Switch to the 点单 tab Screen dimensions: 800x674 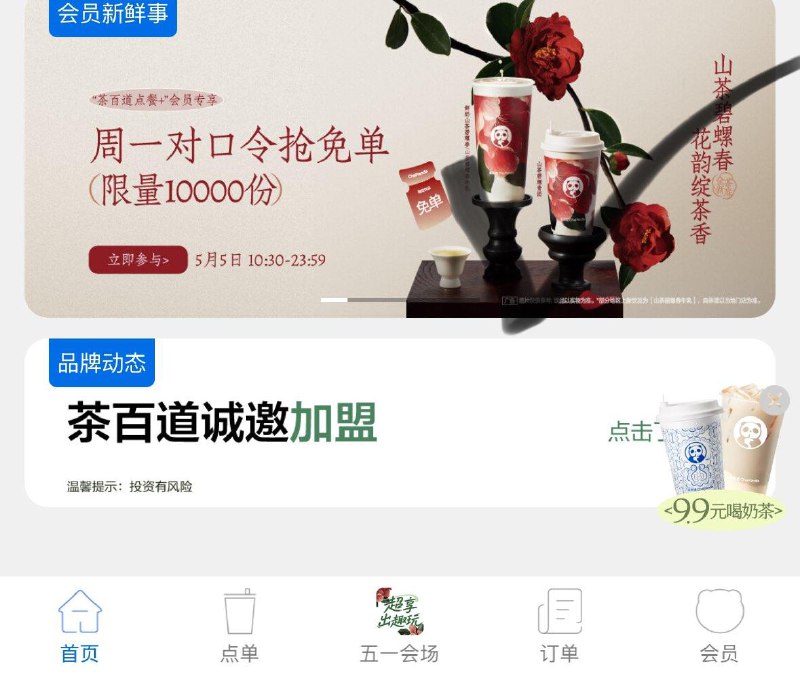click(239, 626)
